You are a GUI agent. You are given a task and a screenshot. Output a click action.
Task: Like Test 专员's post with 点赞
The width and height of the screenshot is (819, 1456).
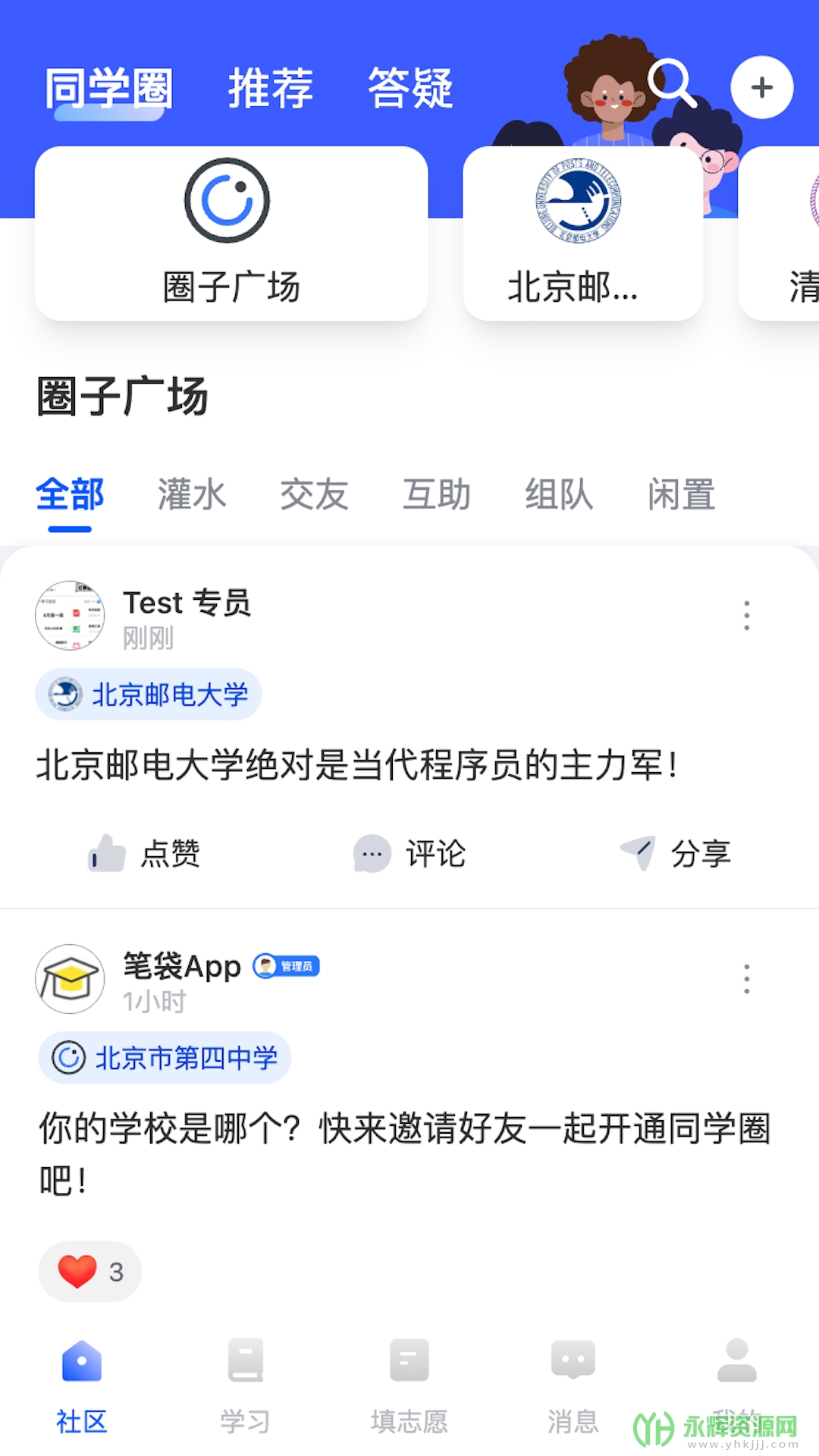coord(143,854)
